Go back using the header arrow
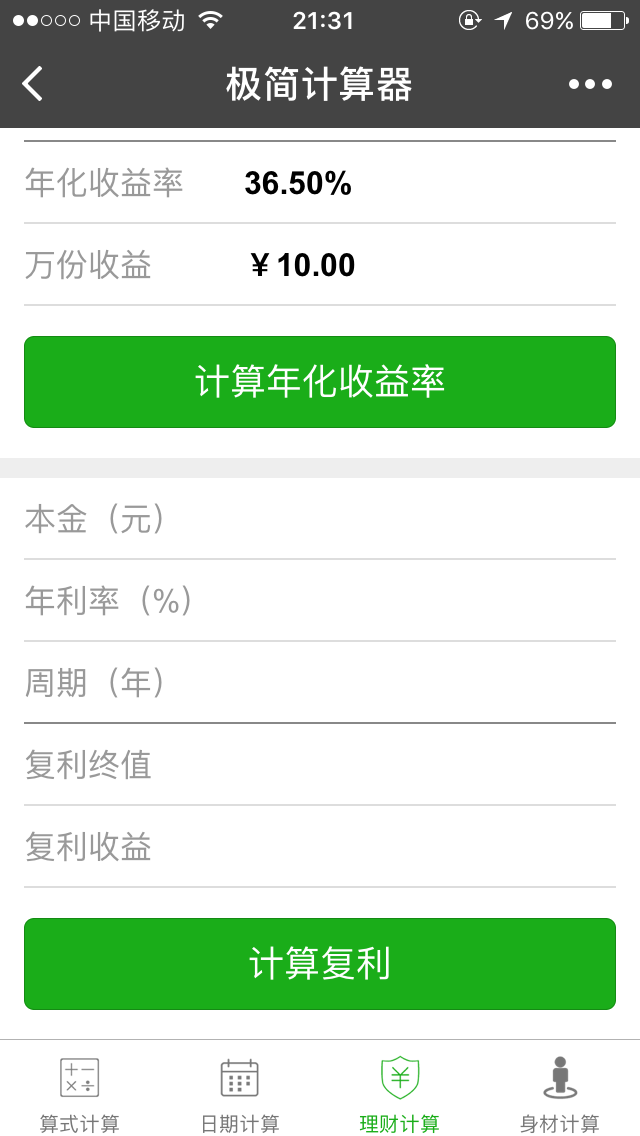The image size is (640, 1136). point(33,84)
